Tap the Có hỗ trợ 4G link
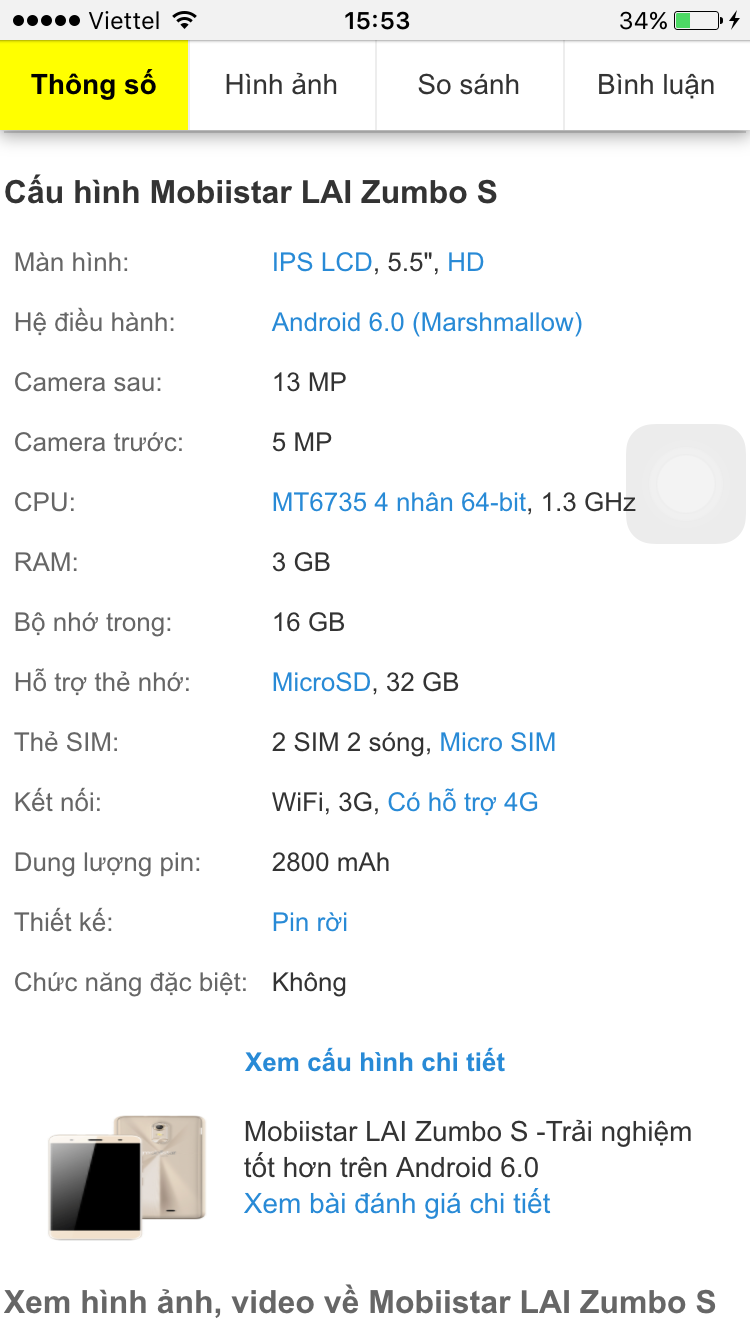The height and width of the screenshot is (1334, 750). pyautogui.click(x=462, y=803)
